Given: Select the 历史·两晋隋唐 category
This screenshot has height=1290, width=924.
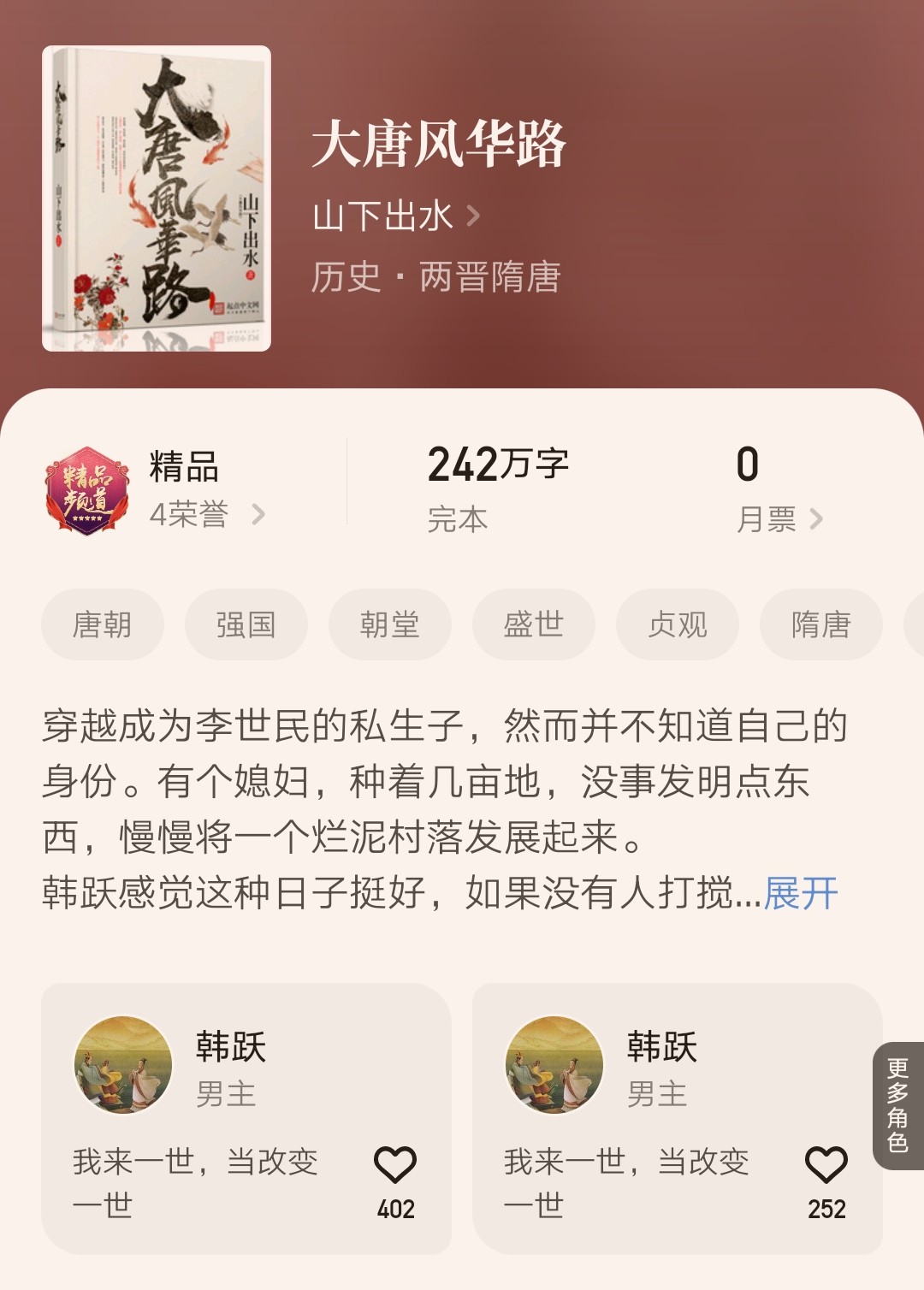Looking at the screenshot, I should 436,279.
